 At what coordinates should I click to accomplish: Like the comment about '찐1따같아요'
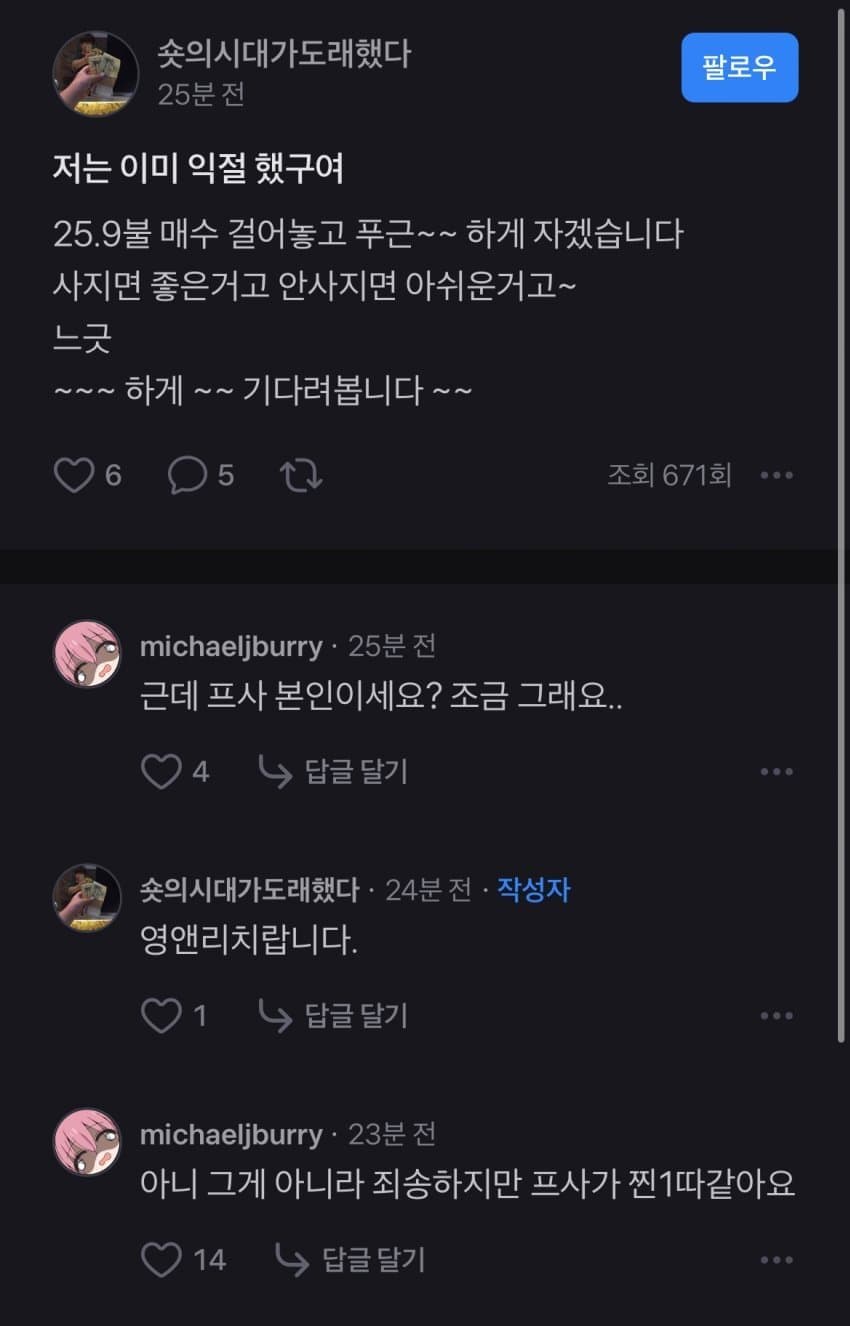point(161,1260)
